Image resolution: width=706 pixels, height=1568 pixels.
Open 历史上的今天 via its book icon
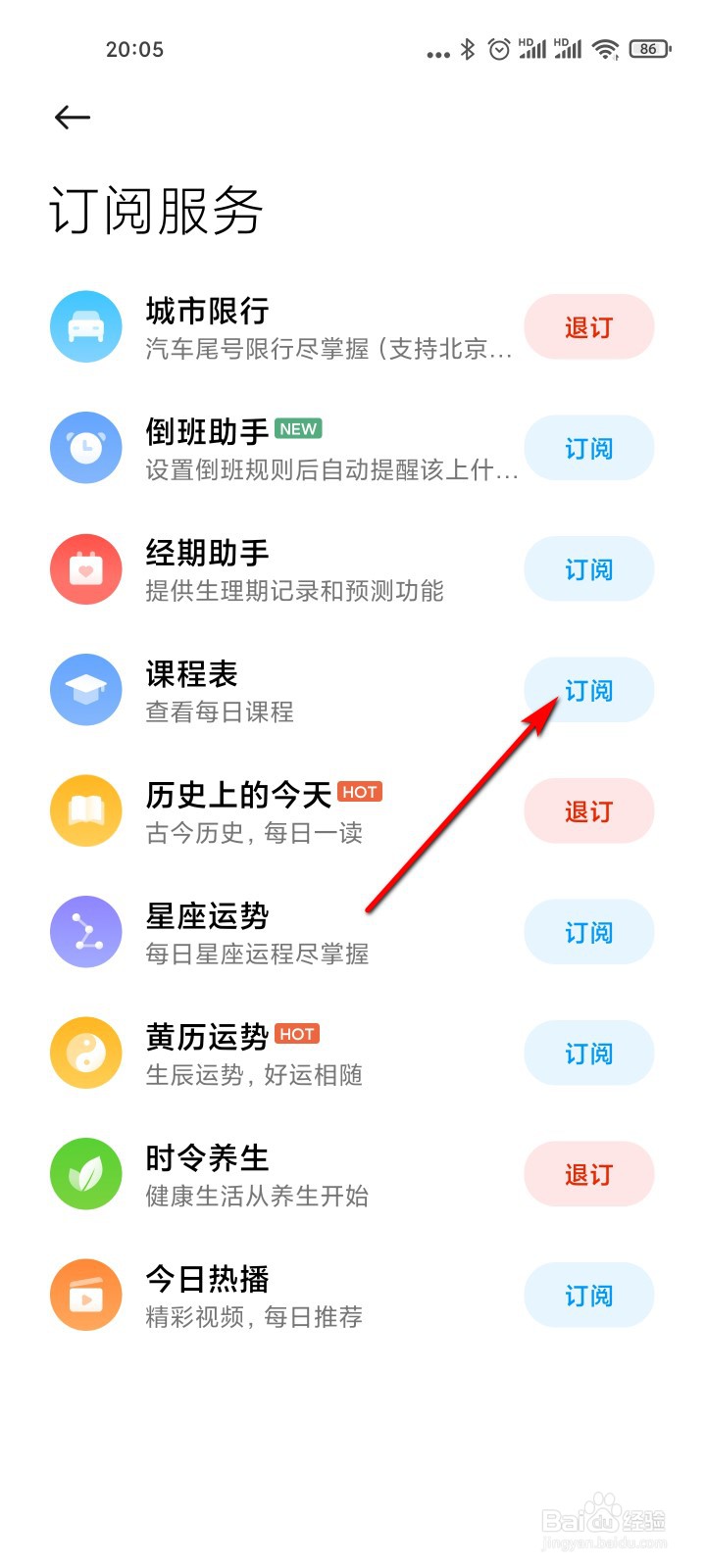click(85, 810)
